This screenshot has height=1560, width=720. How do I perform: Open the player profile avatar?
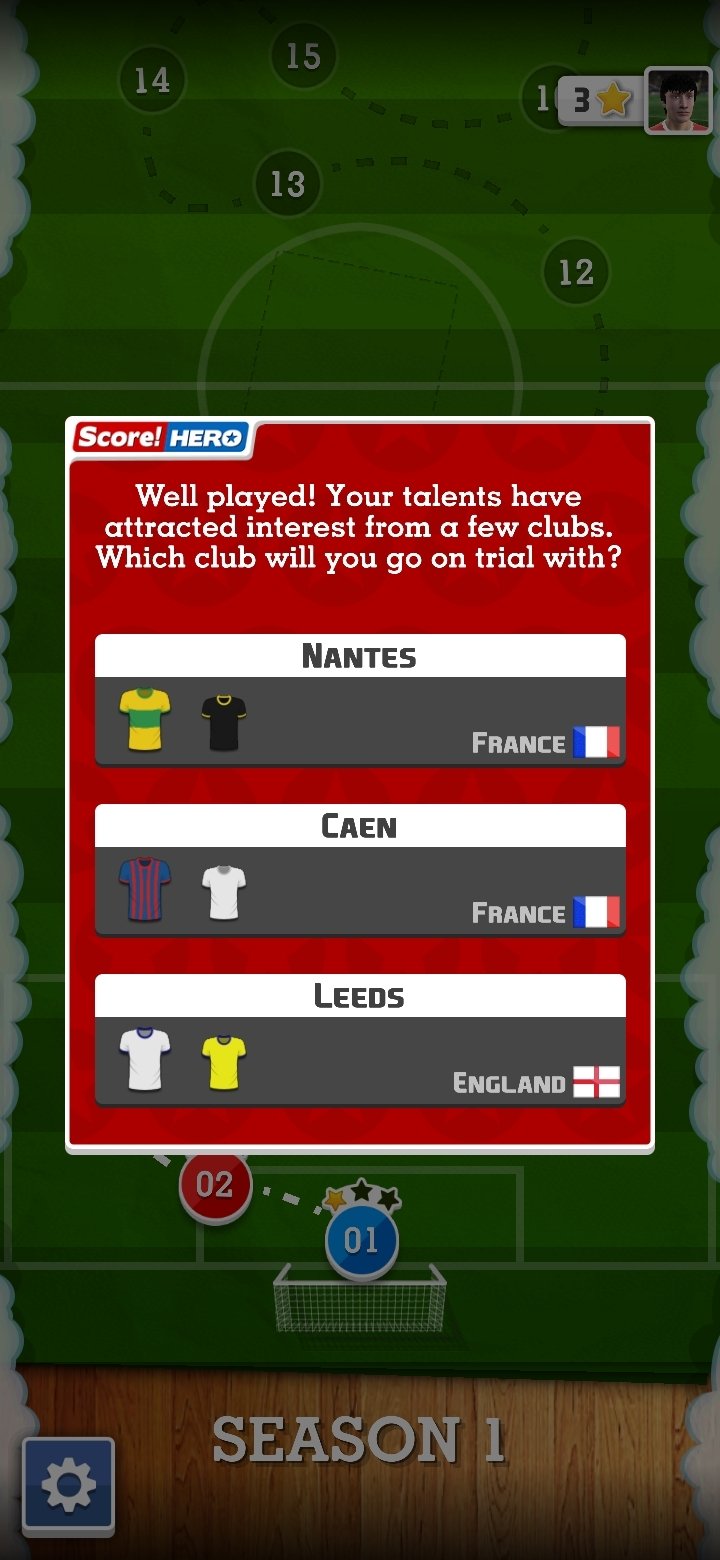pos(678,100)
